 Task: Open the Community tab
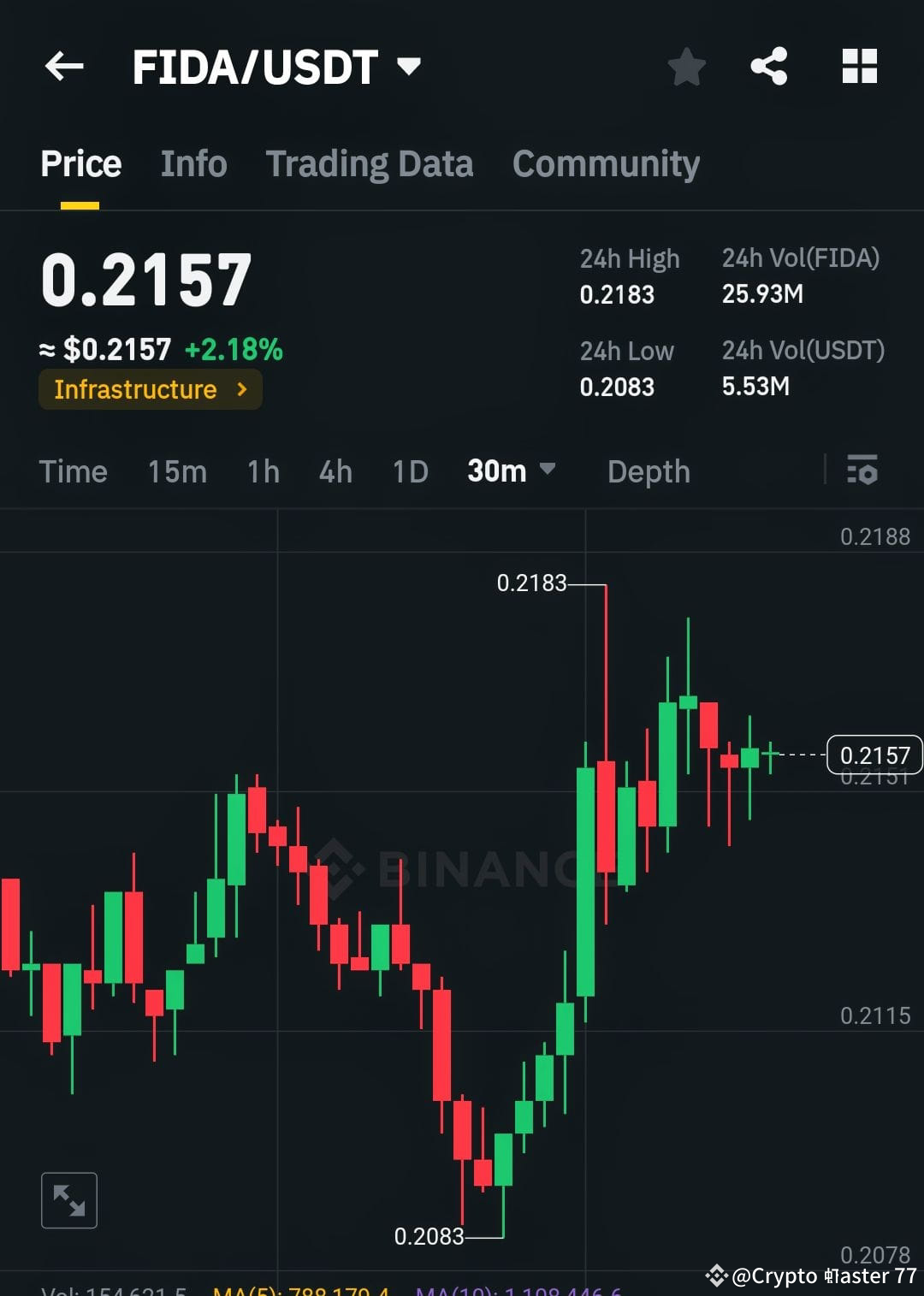606,163
